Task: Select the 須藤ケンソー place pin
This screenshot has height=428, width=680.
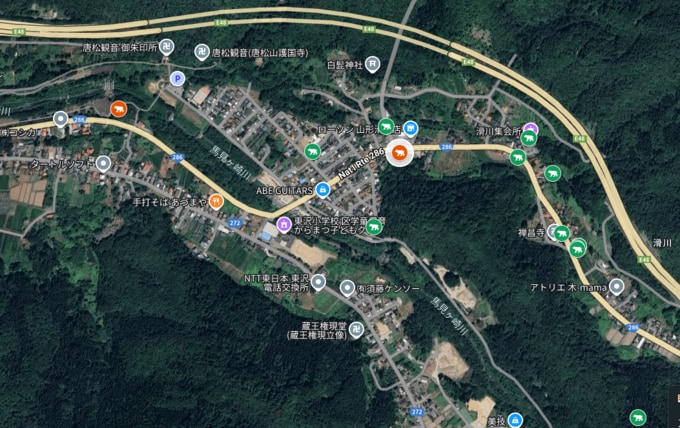Action: coord(347,288)
